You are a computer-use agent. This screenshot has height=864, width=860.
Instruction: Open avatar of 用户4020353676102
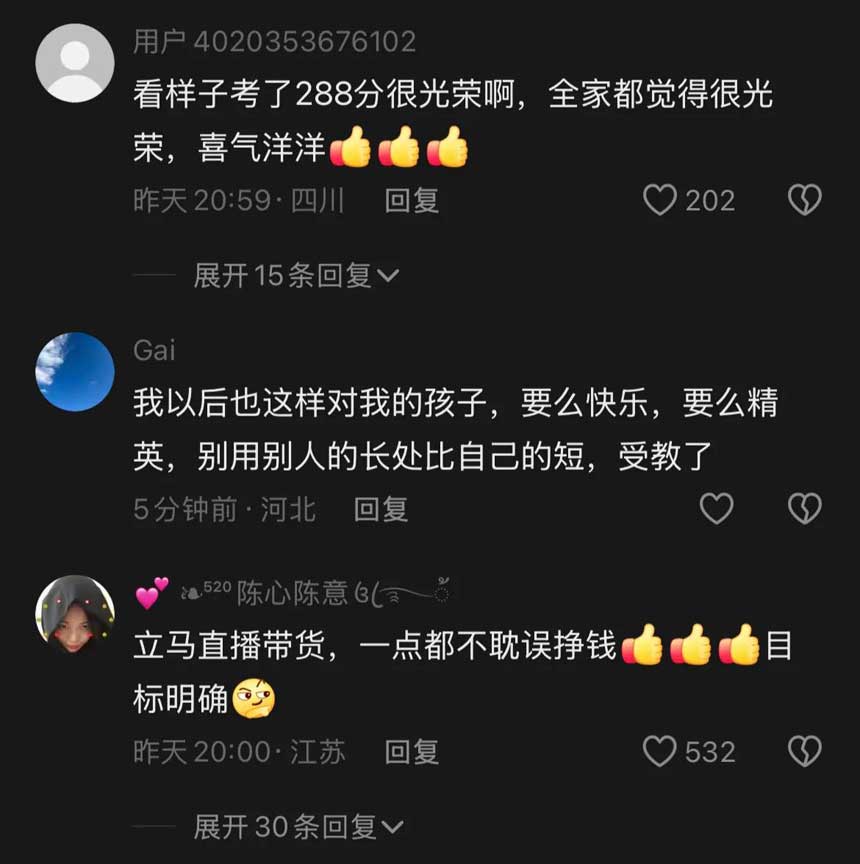[75, 63]
